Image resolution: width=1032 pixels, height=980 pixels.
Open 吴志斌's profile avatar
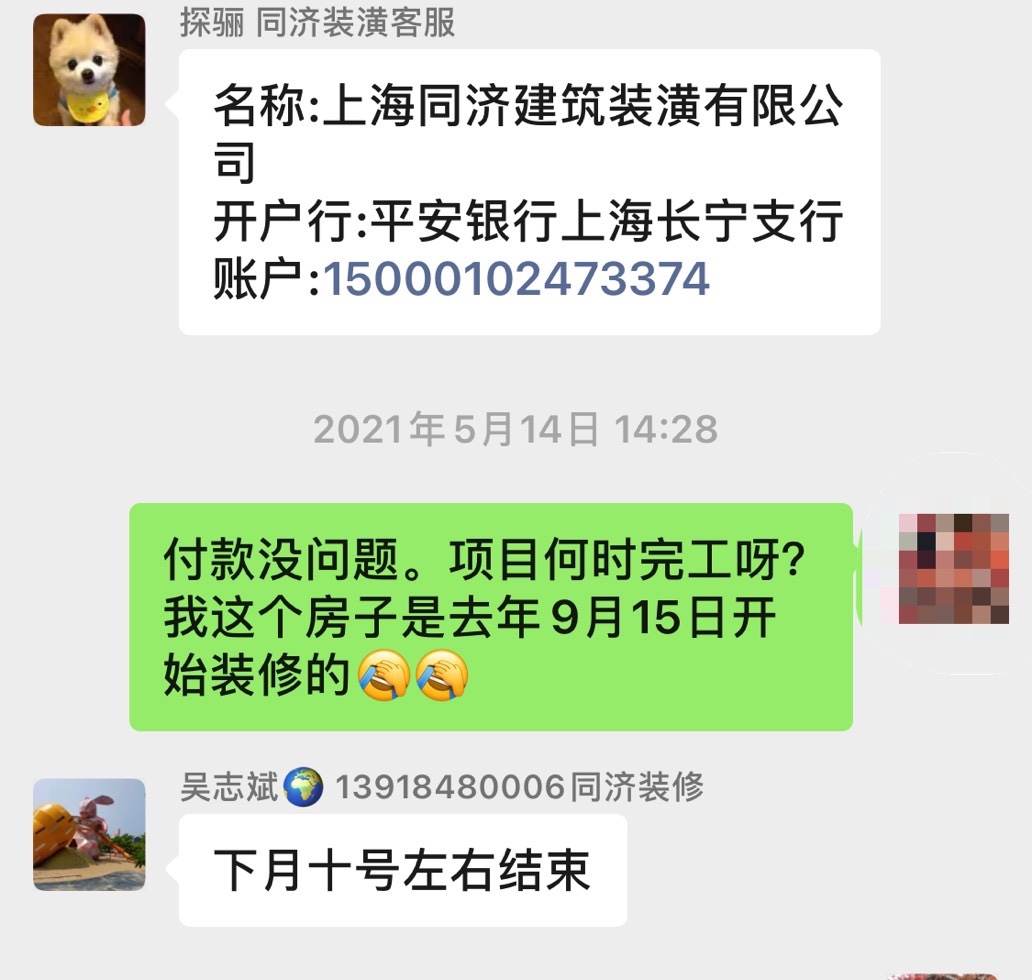pos(89,834)
